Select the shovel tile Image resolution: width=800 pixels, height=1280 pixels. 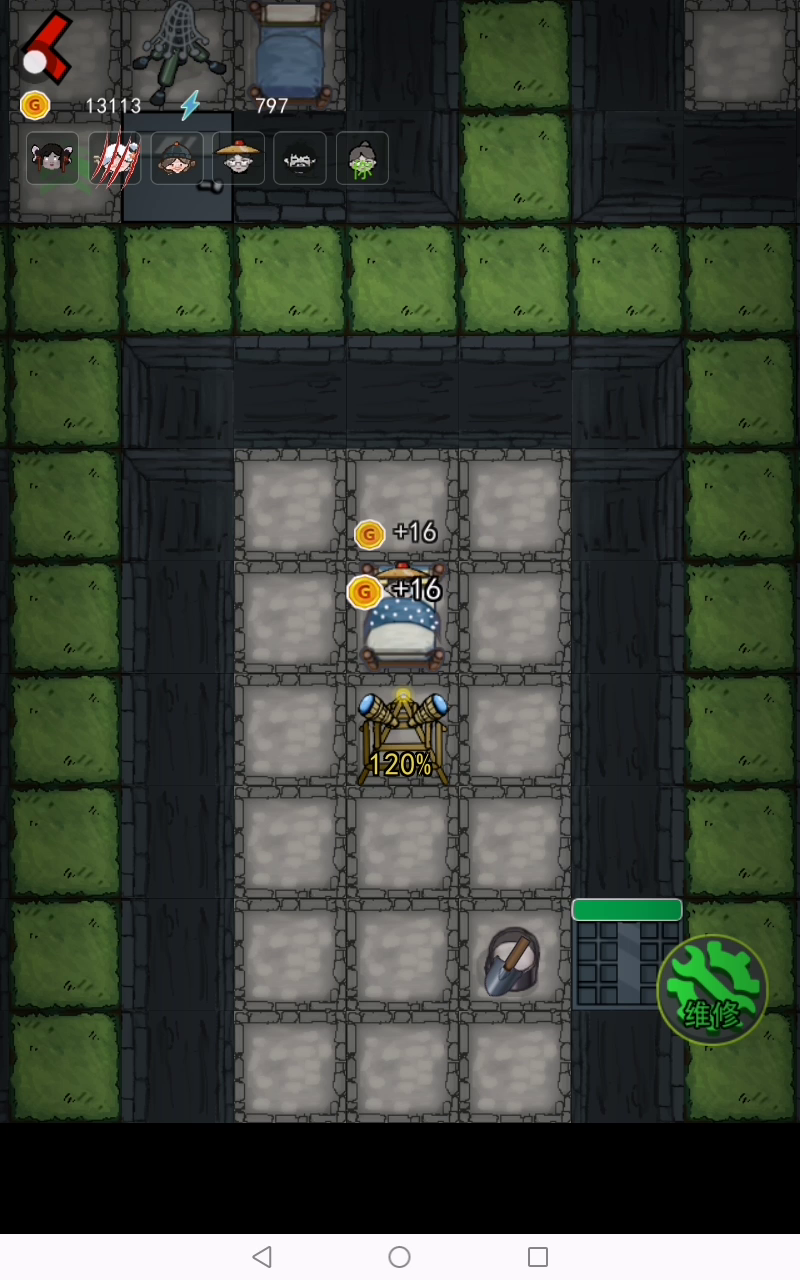pos(513,963)
